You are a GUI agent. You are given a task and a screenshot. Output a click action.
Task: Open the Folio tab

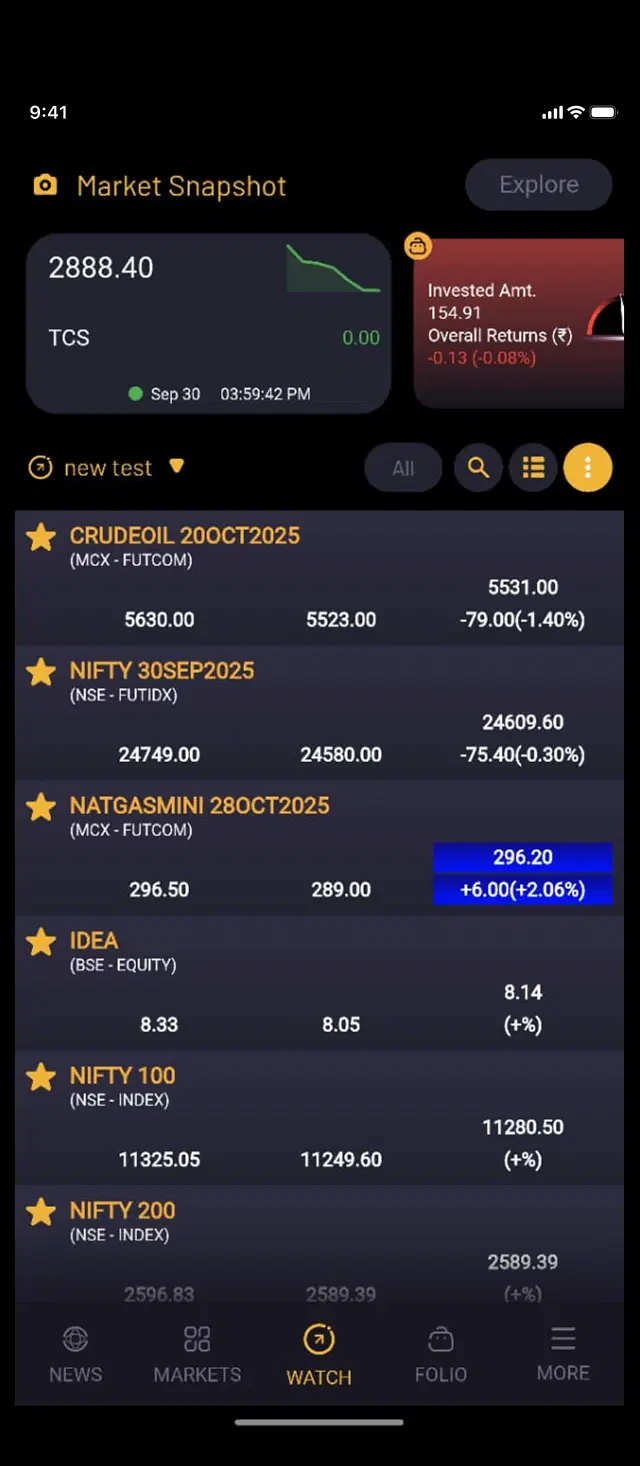[441, 1354]
